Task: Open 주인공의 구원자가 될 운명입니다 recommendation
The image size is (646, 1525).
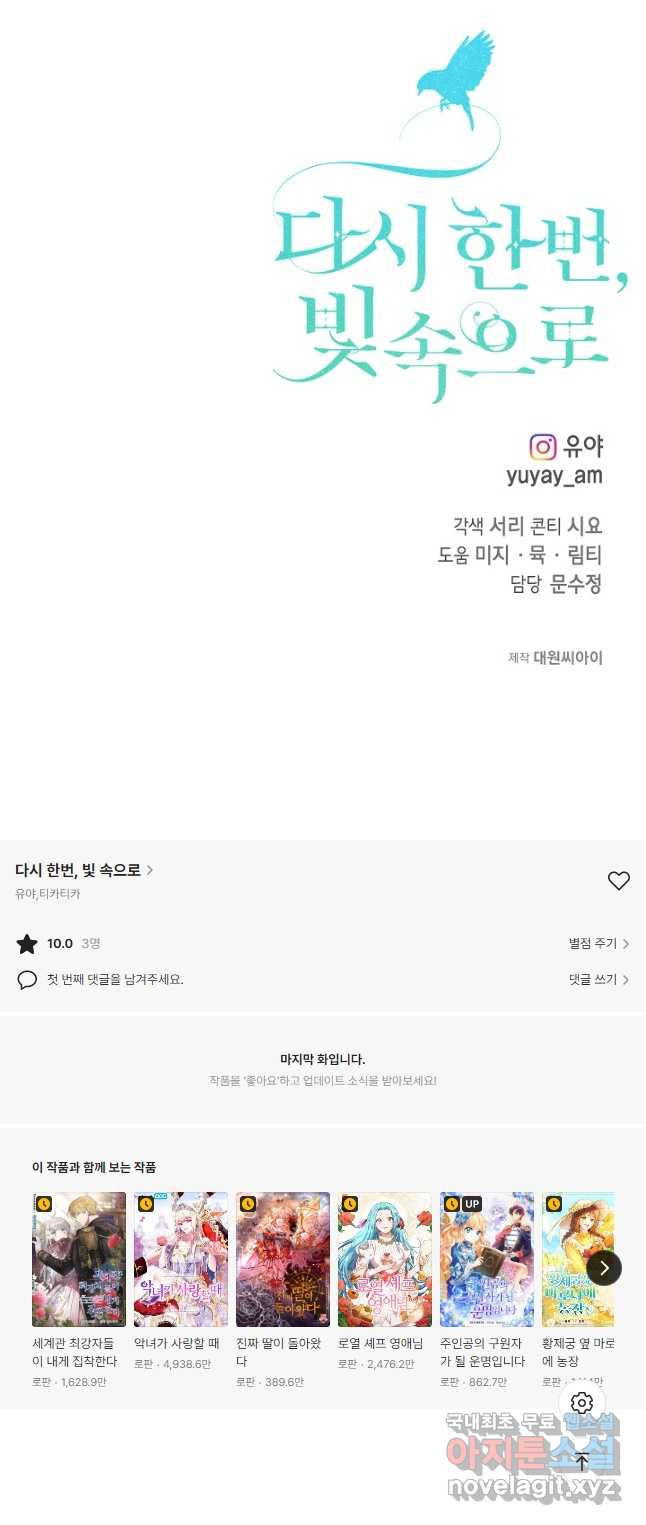Action: pyautogui.click(x=487, y=1259)
